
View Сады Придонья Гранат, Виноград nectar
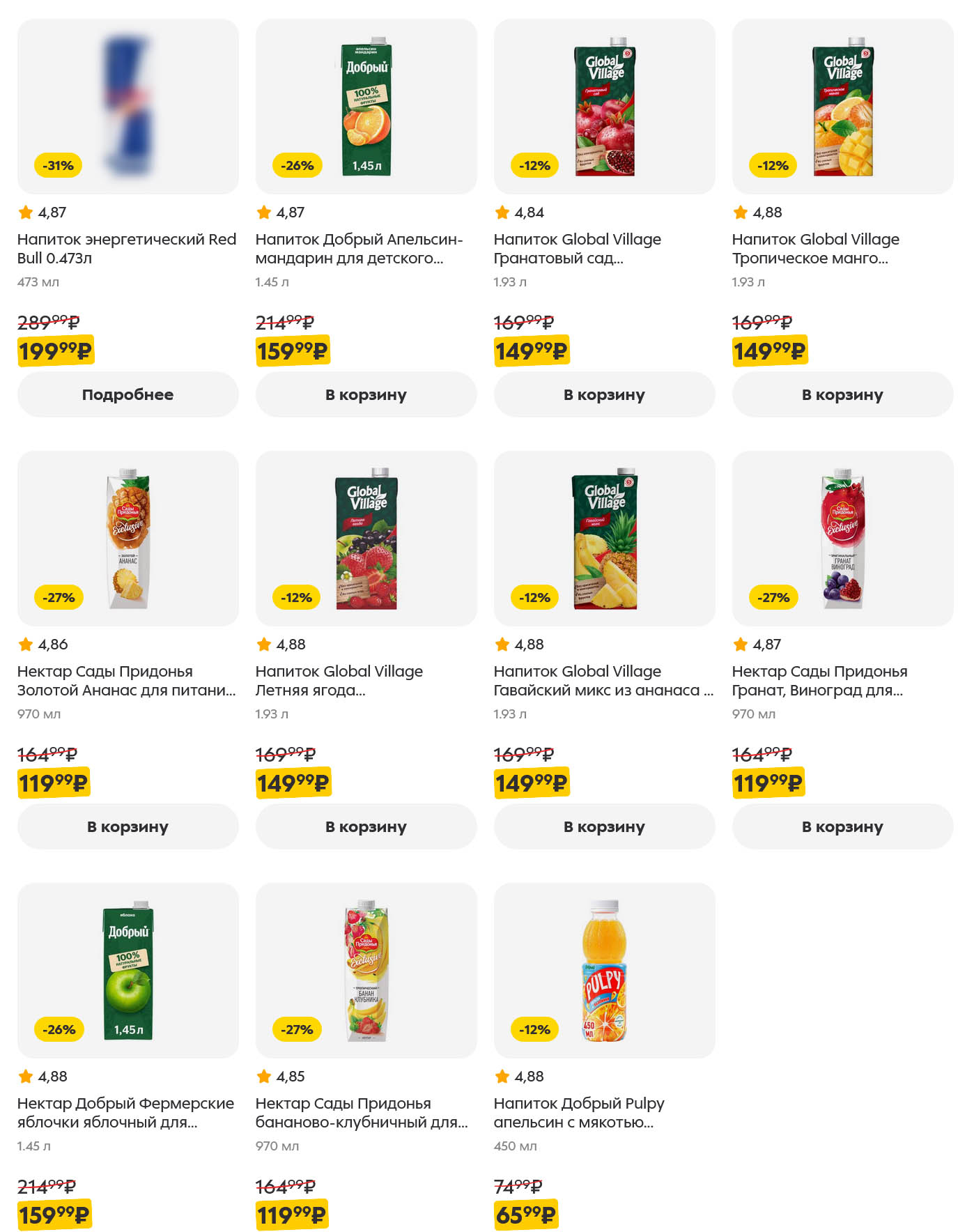pyautogui.click(x=842, y=538)
